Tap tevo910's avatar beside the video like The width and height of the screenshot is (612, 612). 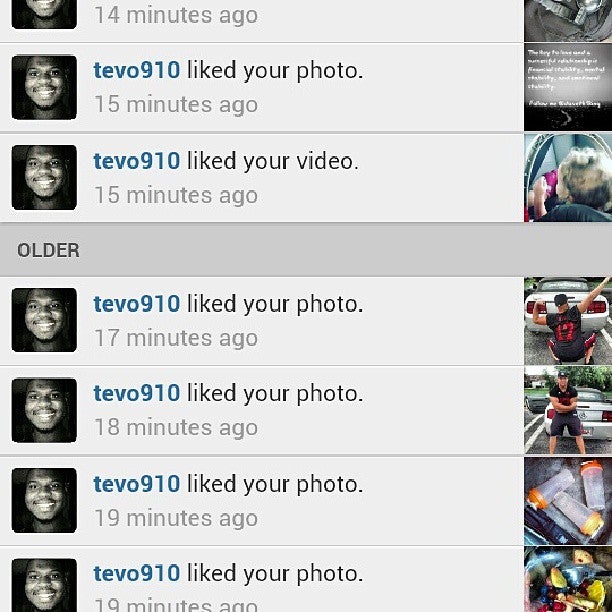click(44, 177)
